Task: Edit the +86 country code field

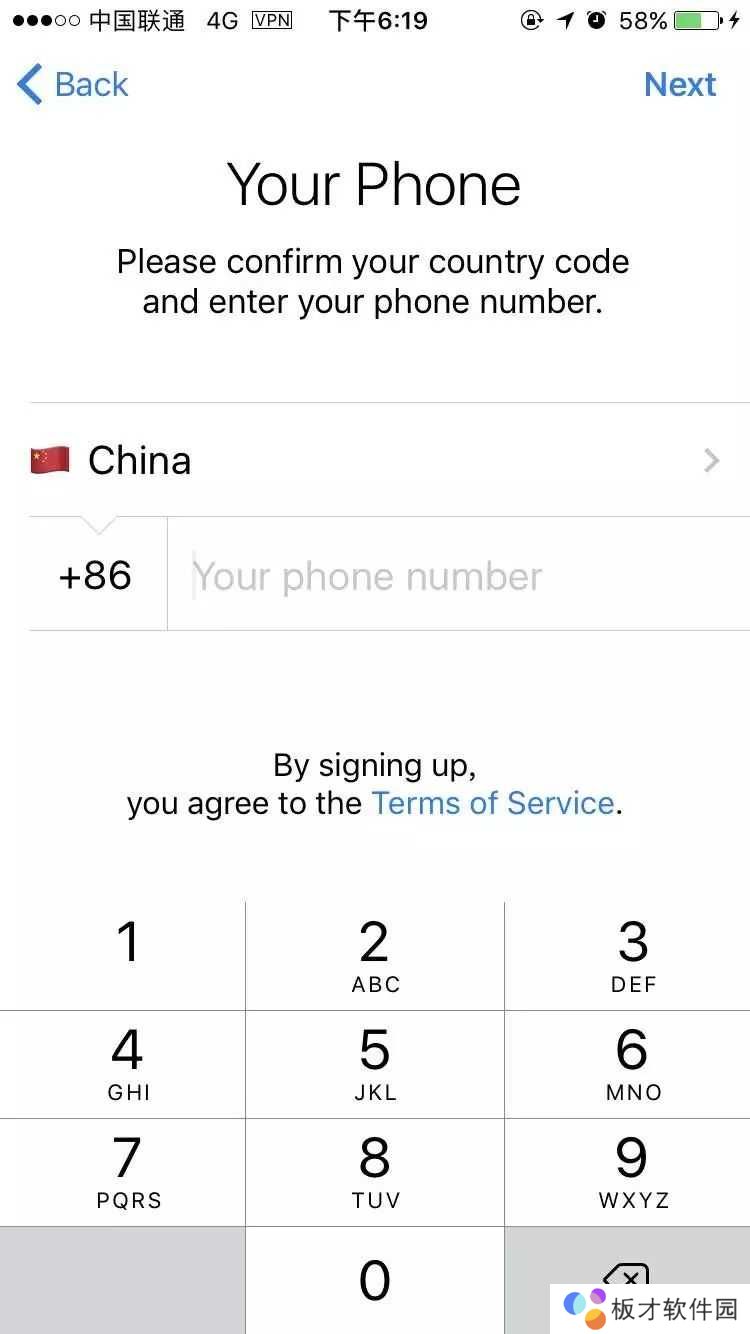Action: 96,575
